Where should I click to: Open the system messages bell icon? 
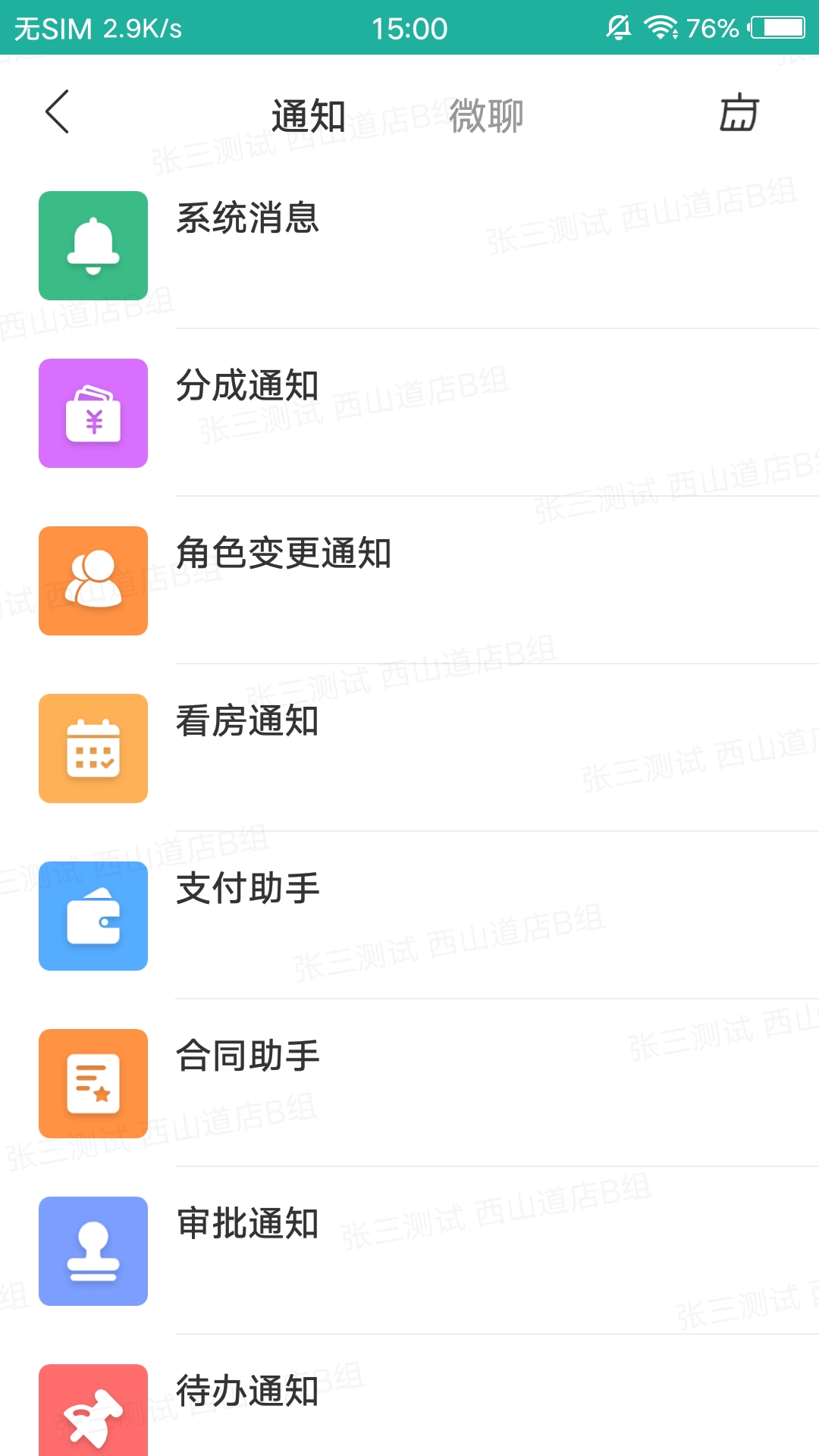93,246
